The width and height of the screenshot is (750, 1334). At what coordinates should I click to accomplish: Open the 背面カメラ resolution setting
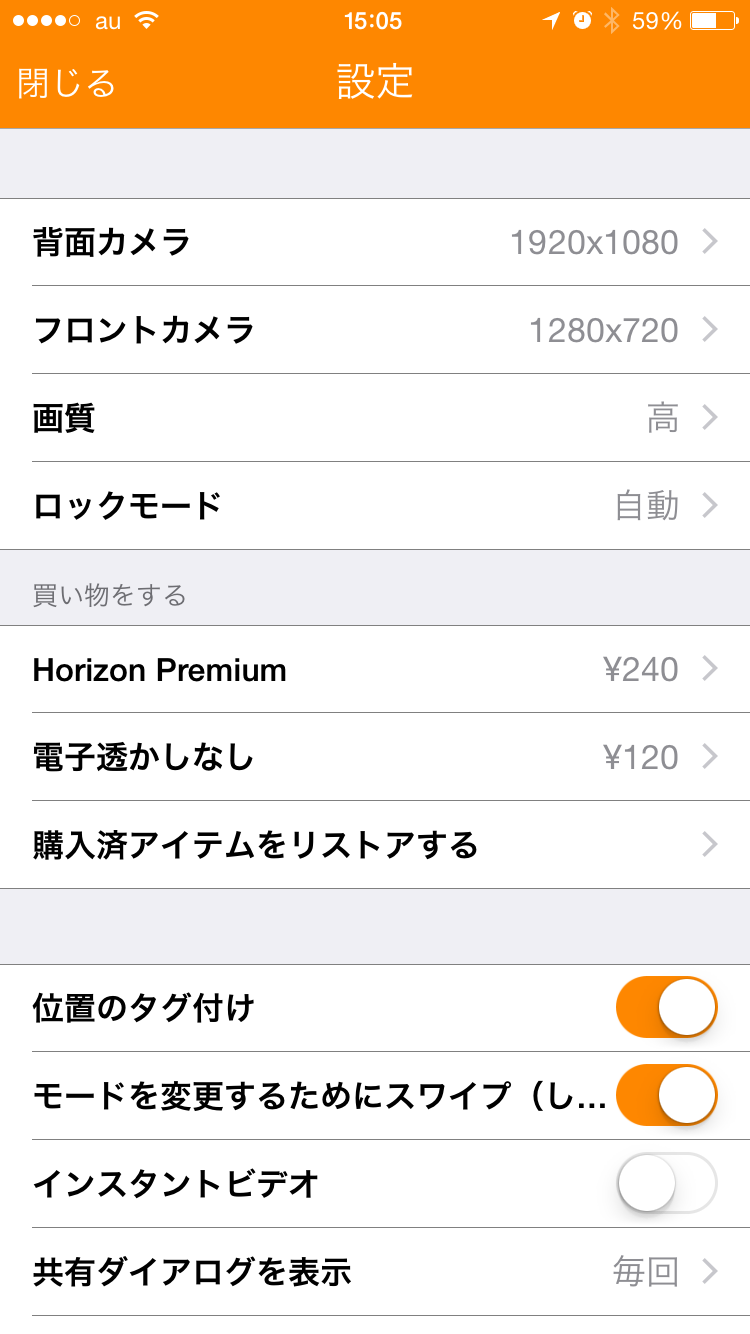[x=375, y=242]
